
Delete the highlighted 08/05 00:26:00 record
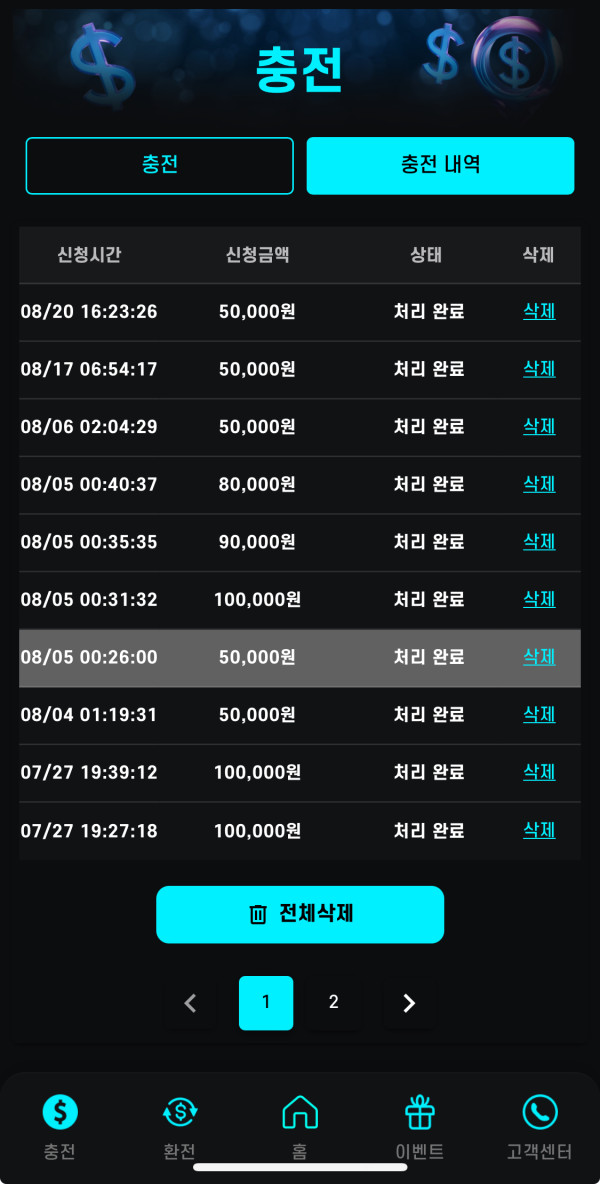pyautogui.click(x=540, y=657)
